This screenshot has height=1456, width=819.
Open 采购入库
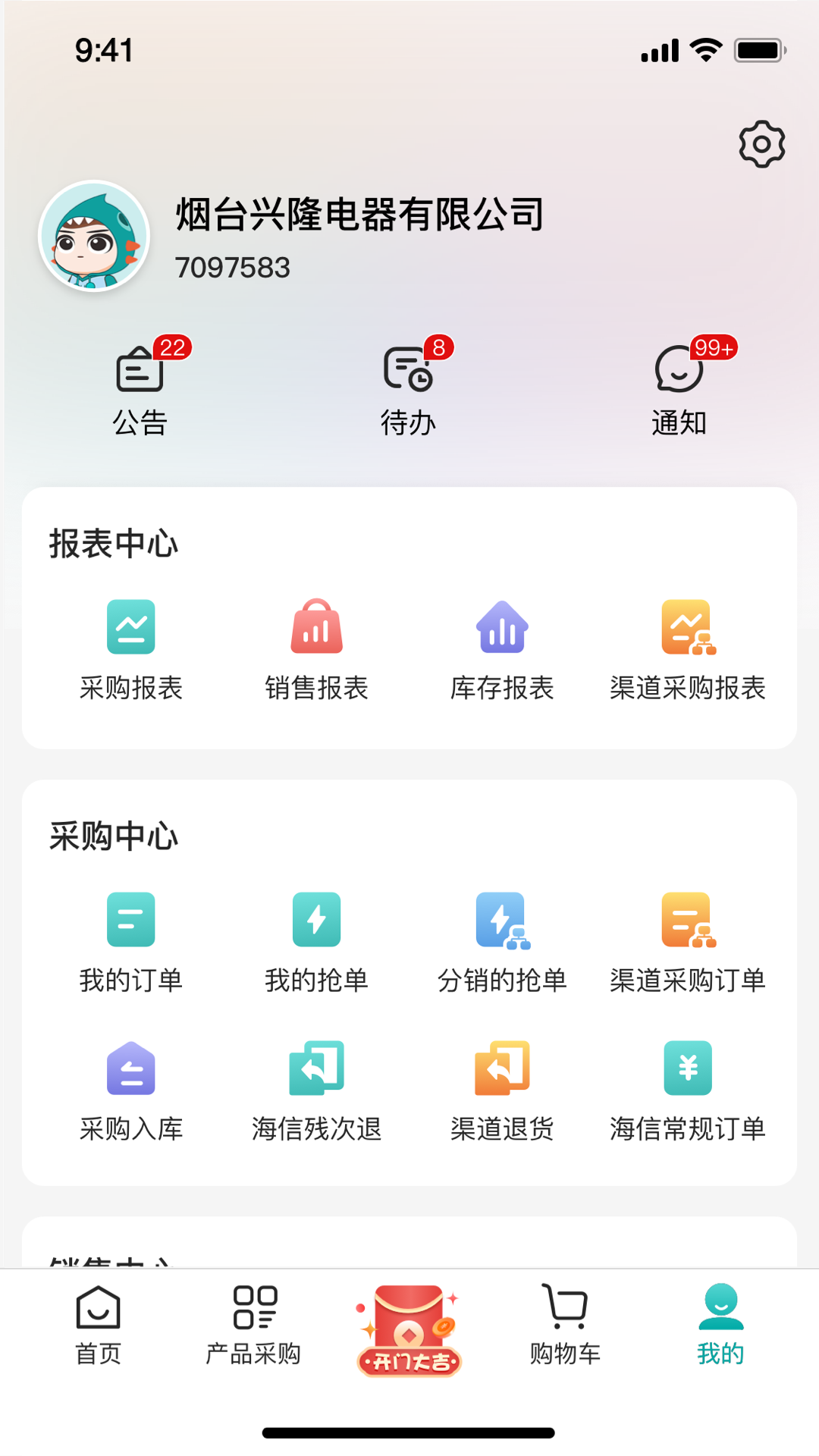pos(131,1090)
